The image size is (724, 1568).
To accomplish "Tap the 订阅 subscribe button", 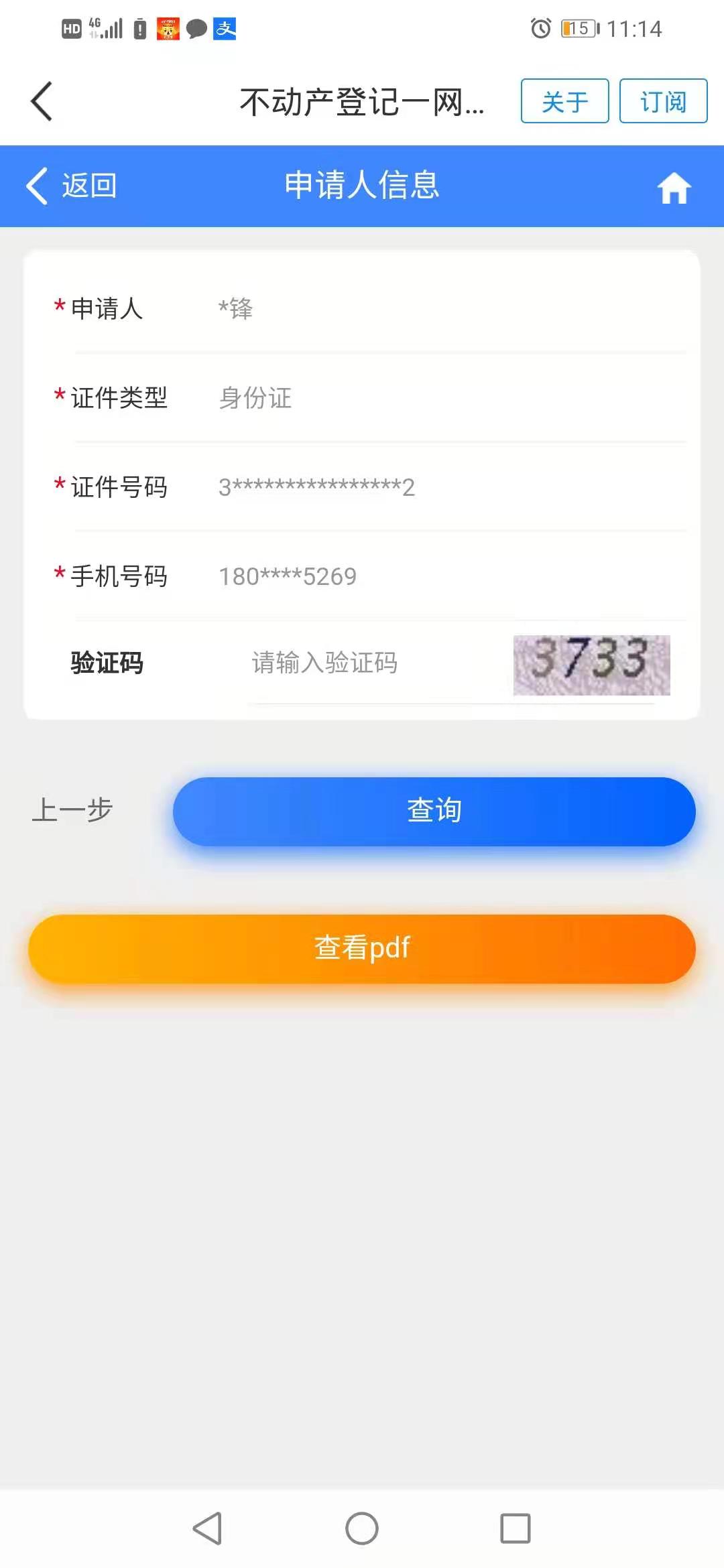I will pos(662,101).
